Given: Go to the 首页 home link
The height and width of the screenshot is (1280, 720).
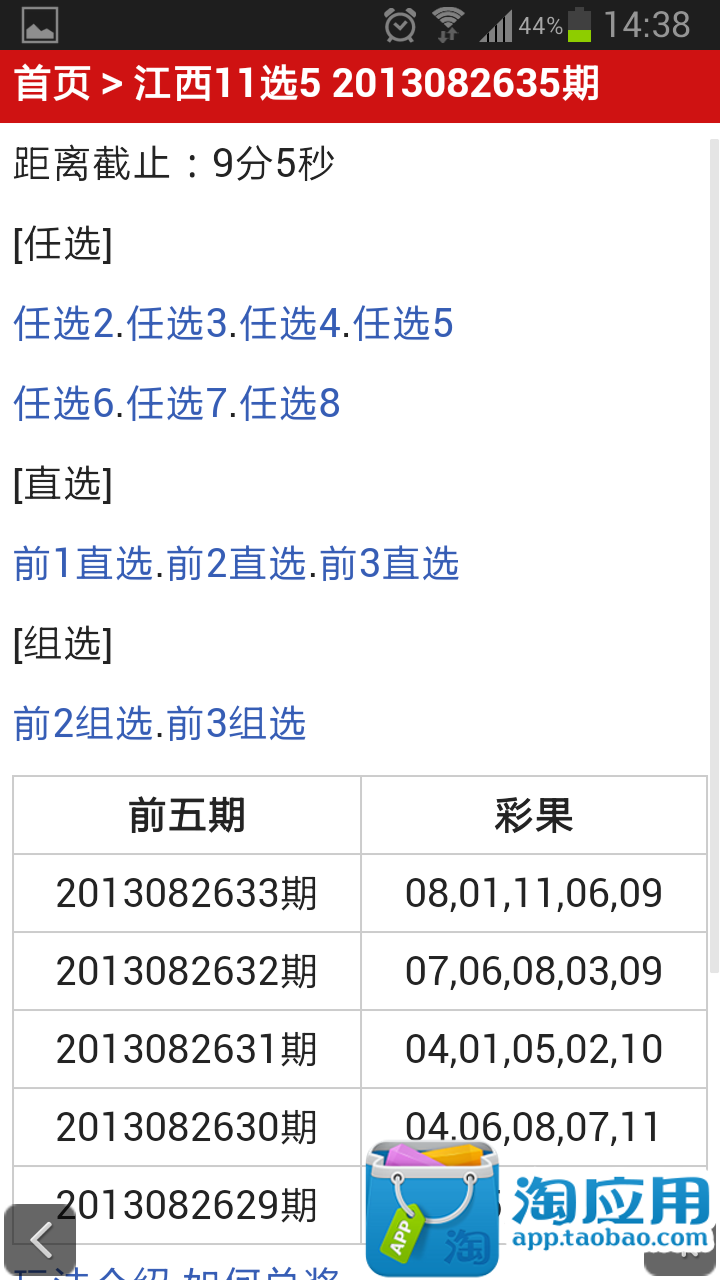Looking at the screenshot, I should coord(52,85).
